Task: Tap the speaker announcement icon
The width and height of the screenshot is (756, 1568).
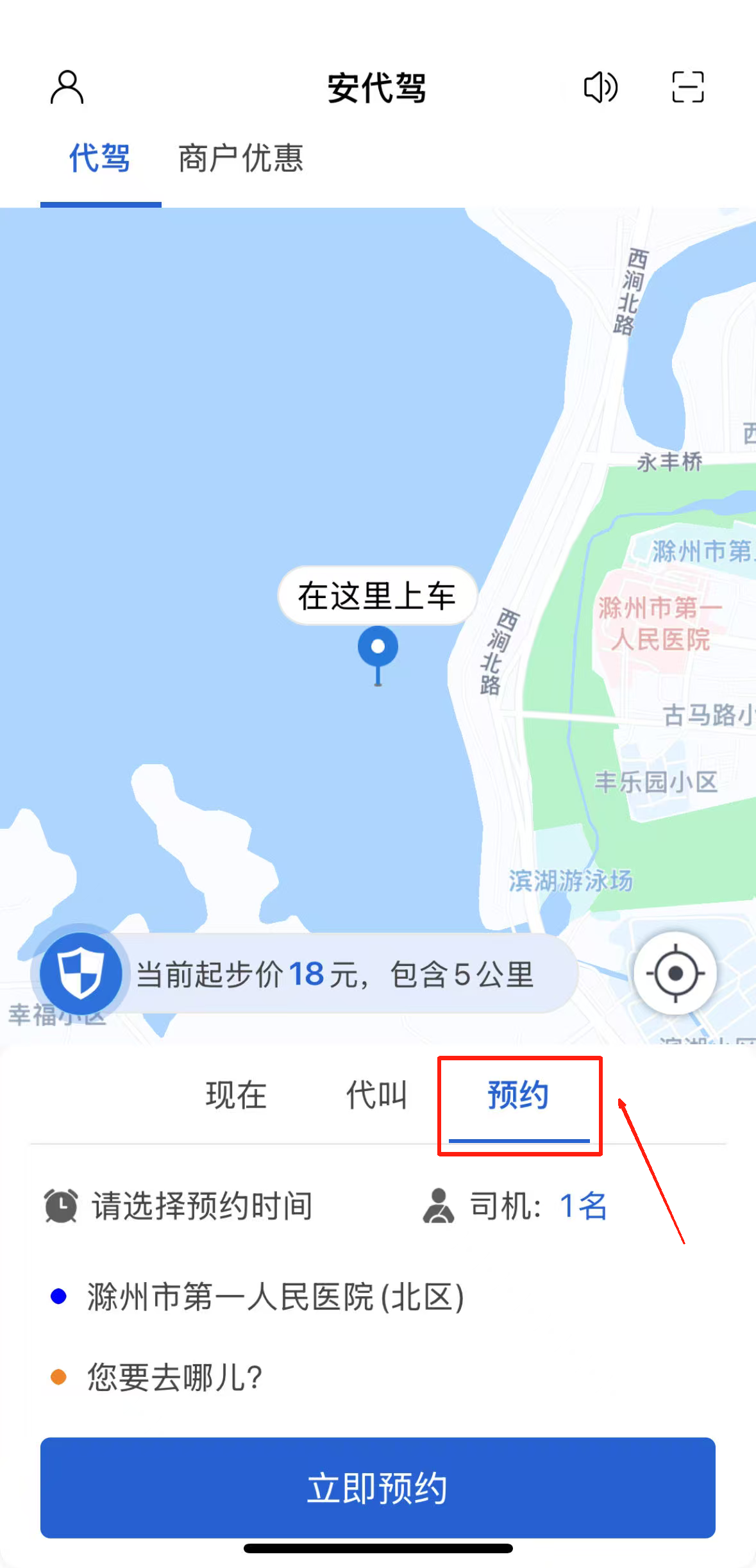Action: coord(600,87)
